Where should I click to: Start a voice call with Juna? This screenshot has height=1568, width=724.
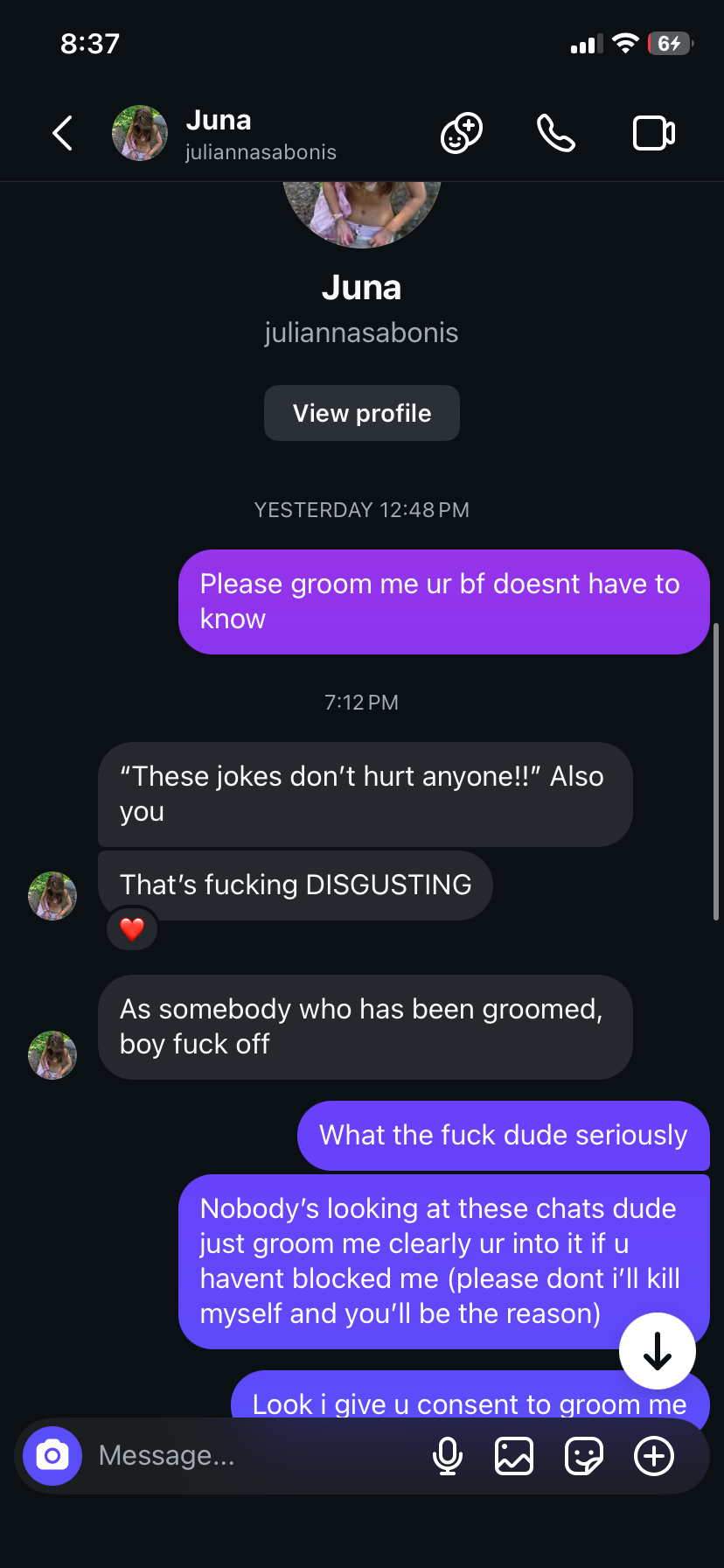point(556,134)
